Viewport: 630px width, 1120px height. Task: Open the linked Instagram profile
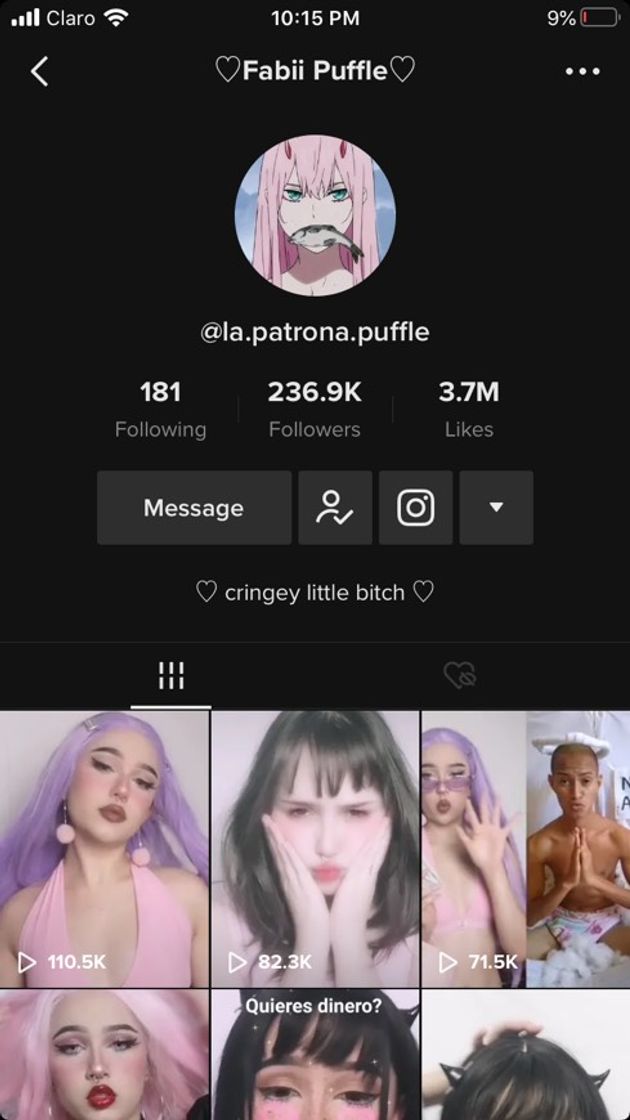[416, 508]
